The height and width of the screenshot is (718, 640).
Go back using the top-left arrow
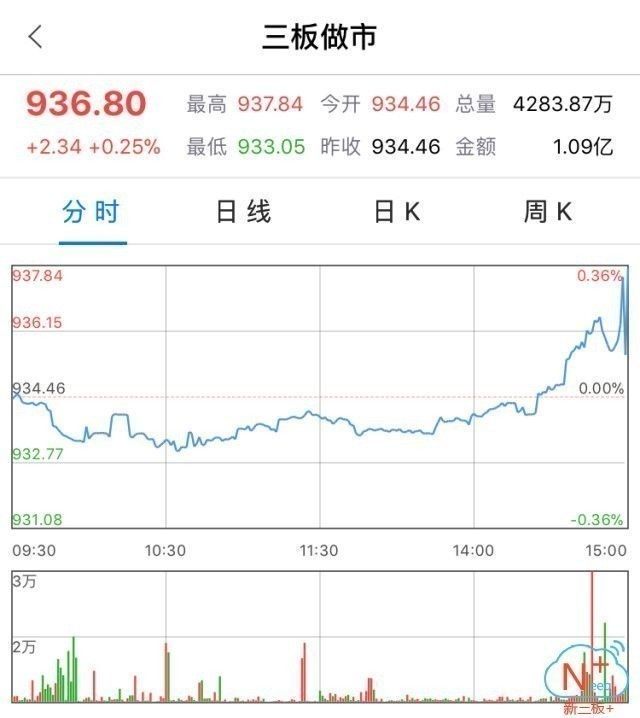(35, 37)
